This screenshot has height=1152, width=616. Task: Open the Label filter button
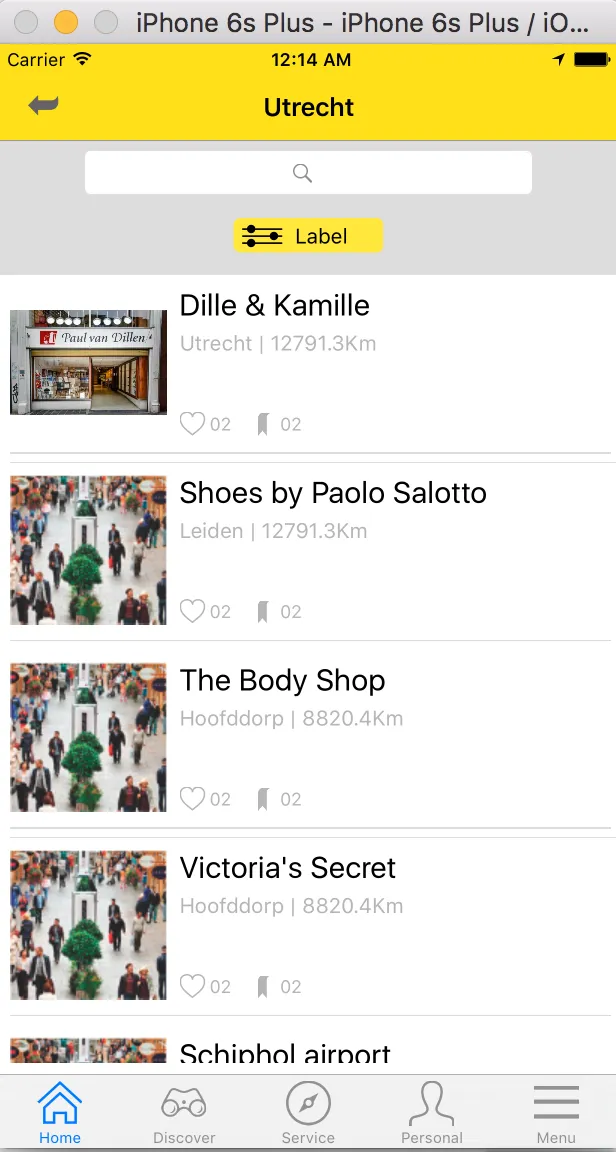(x=308, y=236)
